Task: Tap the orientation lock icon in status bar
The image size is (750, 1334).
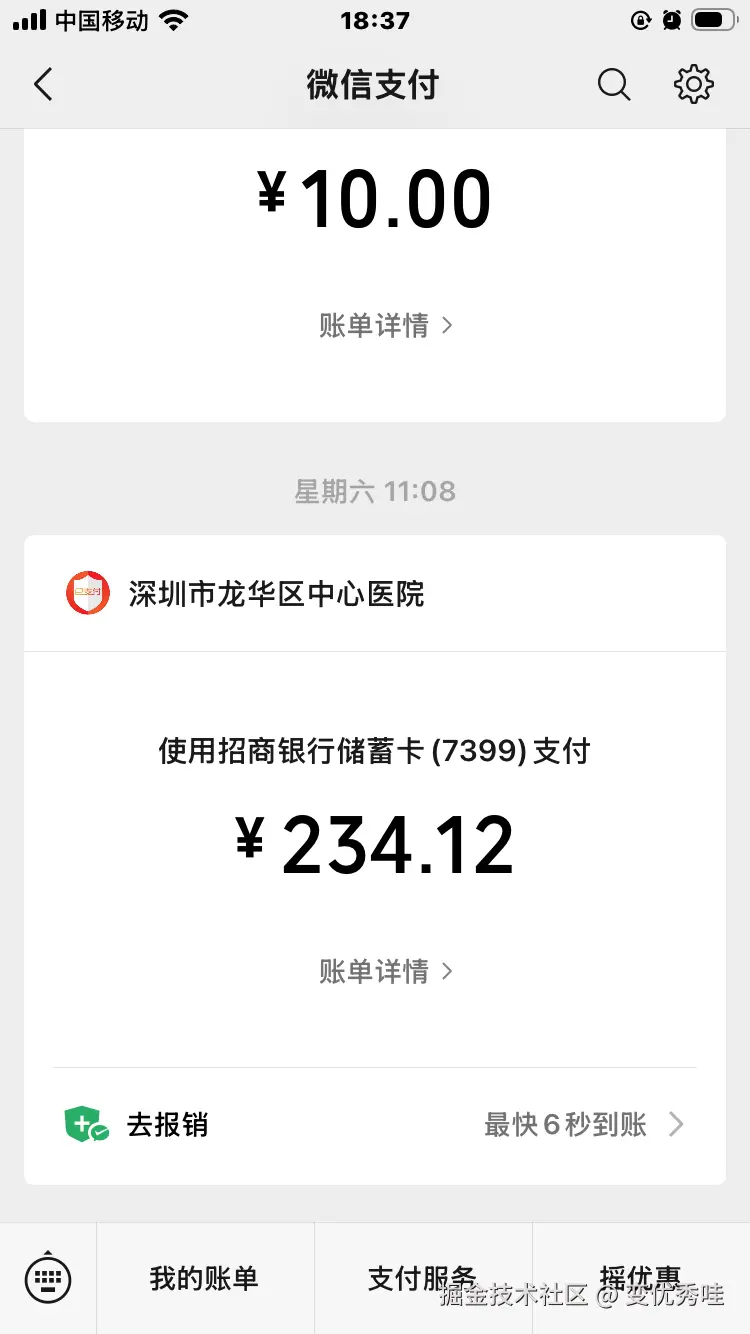Action: click(x=641, y=19)
